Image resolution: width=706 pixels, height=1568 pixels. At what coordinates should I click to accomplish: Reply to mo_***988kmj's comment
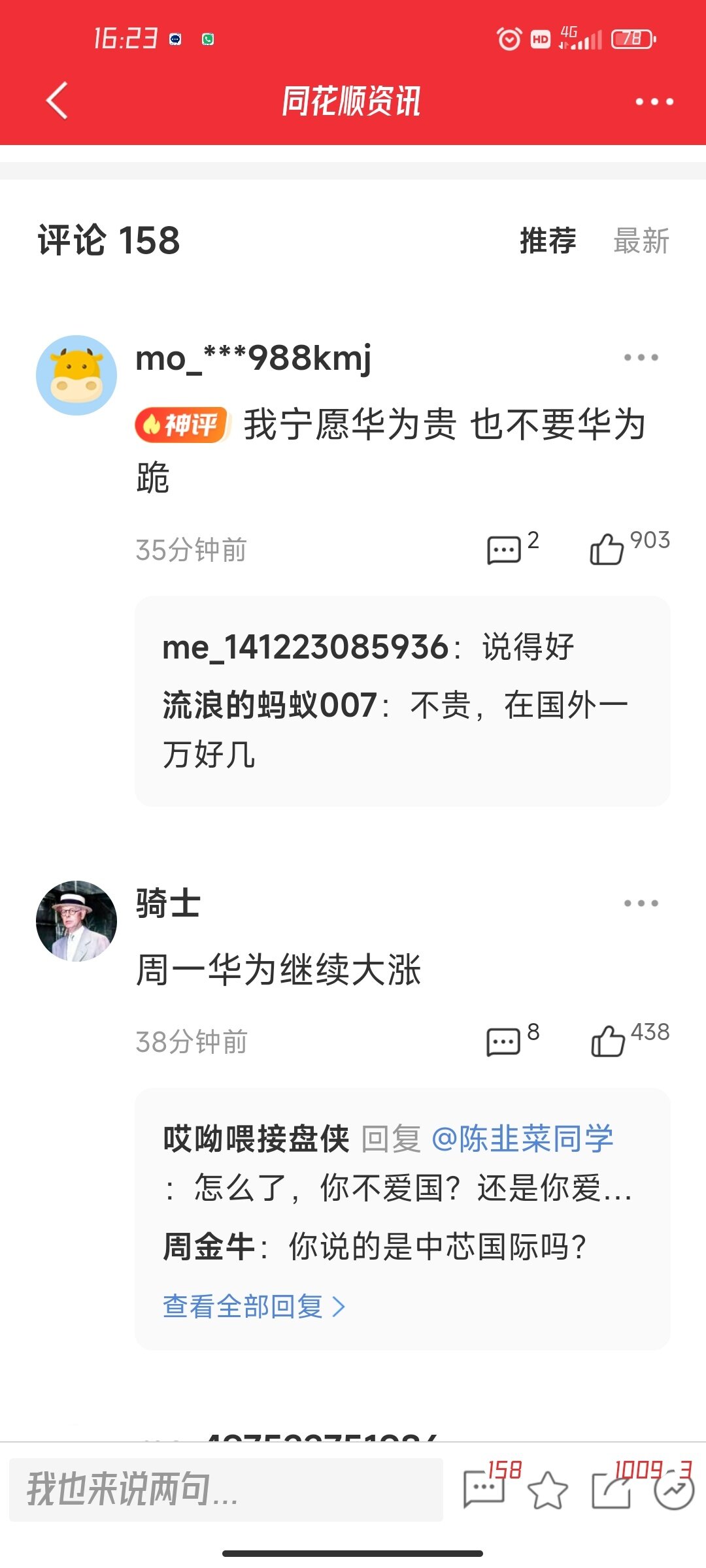point(504,549)
